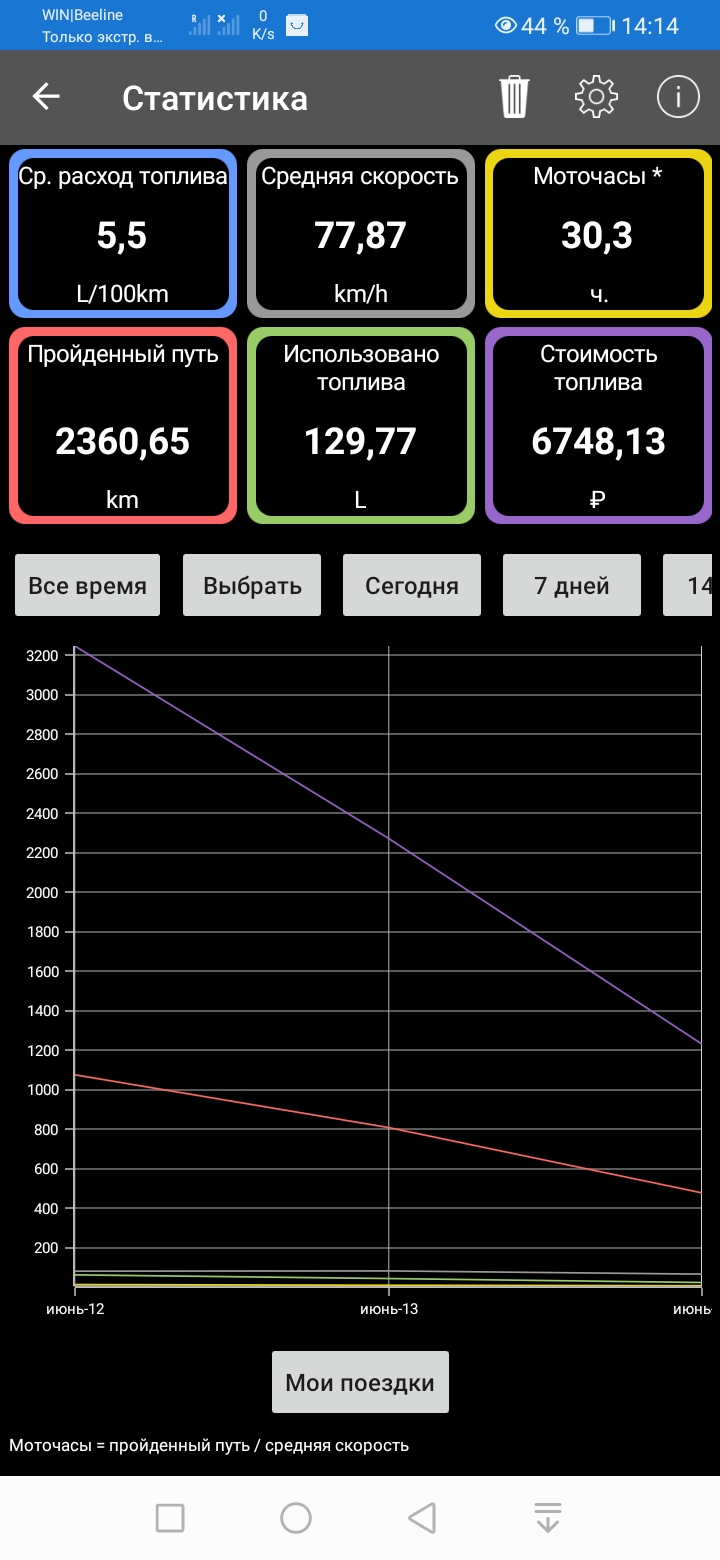Open Мои поездки
The image size is (720, 1560).
point(360,1382)
